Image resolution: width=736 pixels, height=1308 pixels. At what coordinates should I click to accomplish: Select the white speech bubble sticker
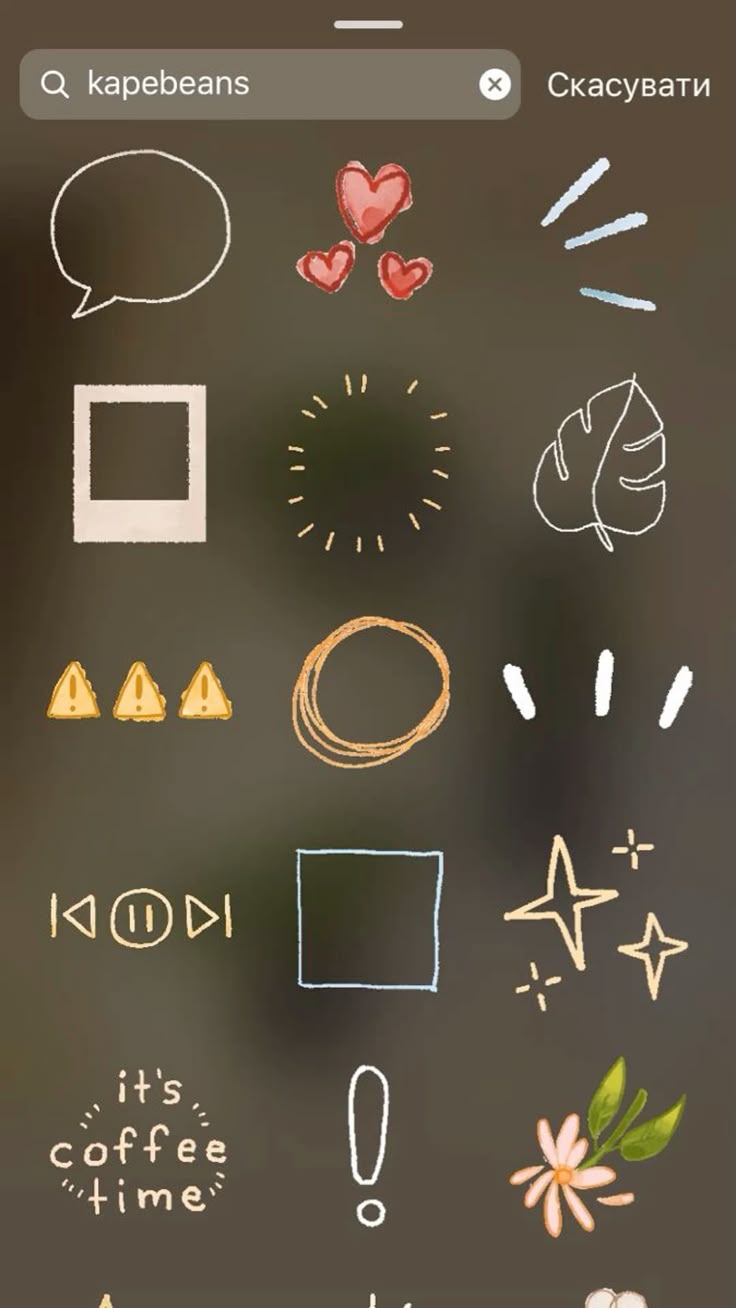tap(140, 233)
